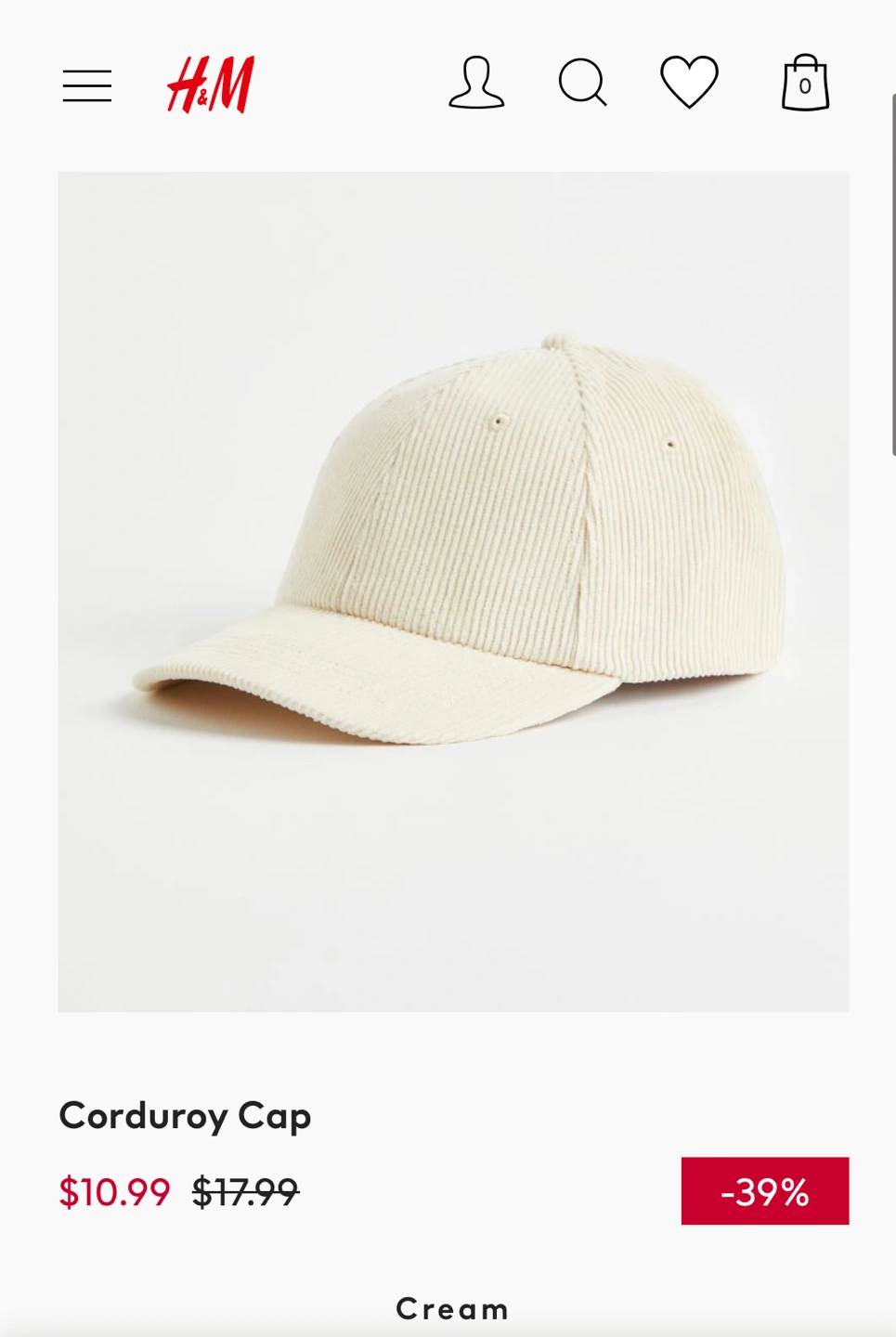
Task: Enlarge the Corduroy Cap product image
Action: pos(453,591)
